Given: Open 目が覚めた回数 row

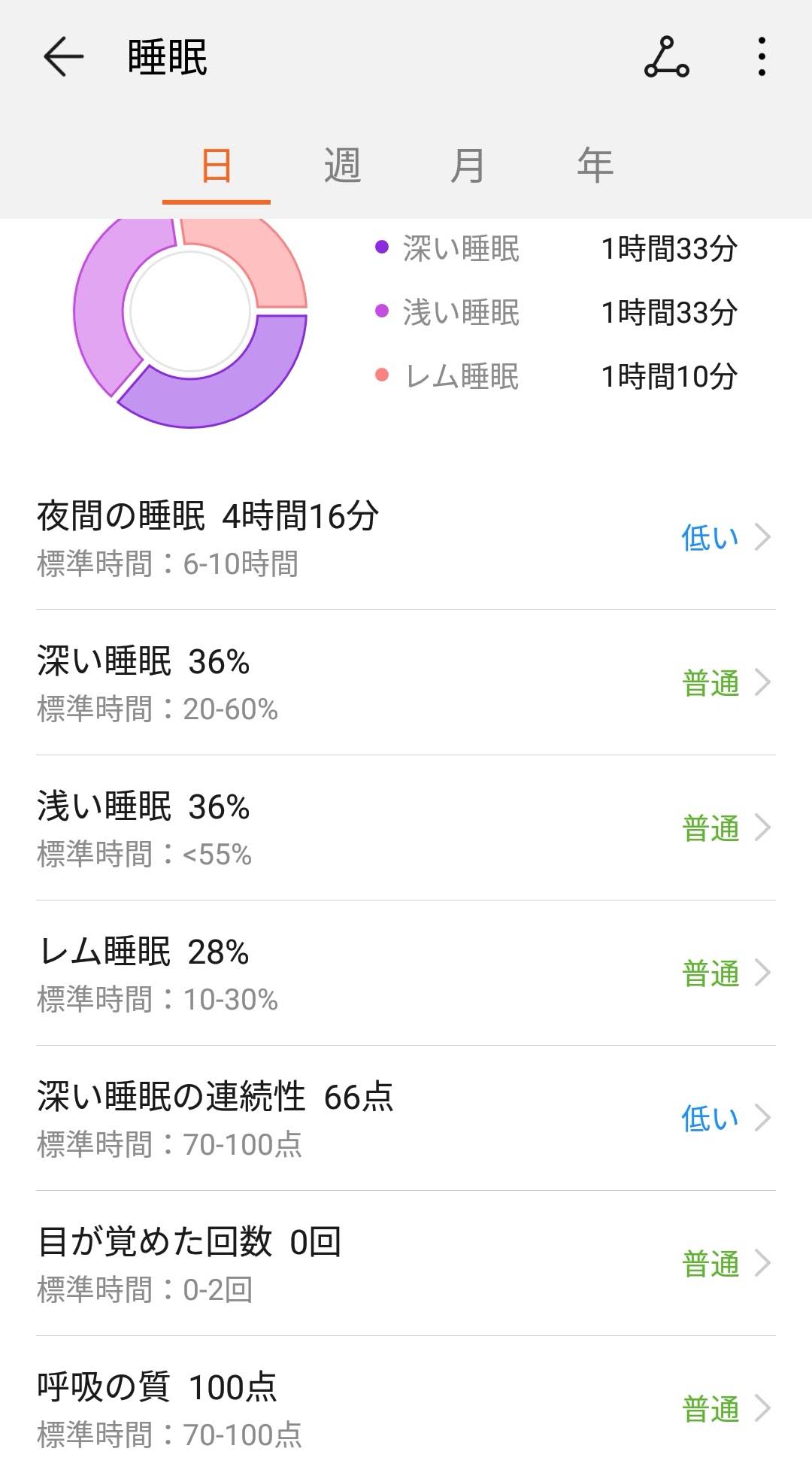Looking at the screenshot, I should coord(406,1264).
